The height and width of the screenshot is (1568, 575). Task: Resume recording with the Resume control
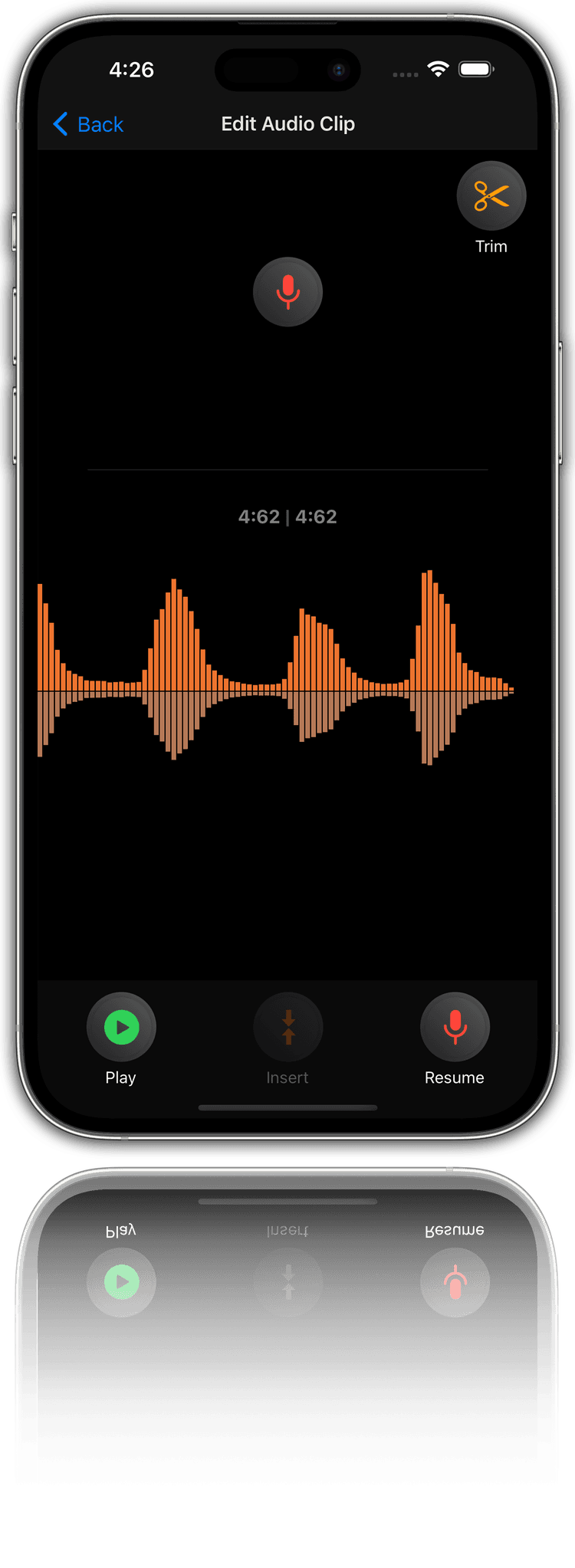(x=455, y=1027)
